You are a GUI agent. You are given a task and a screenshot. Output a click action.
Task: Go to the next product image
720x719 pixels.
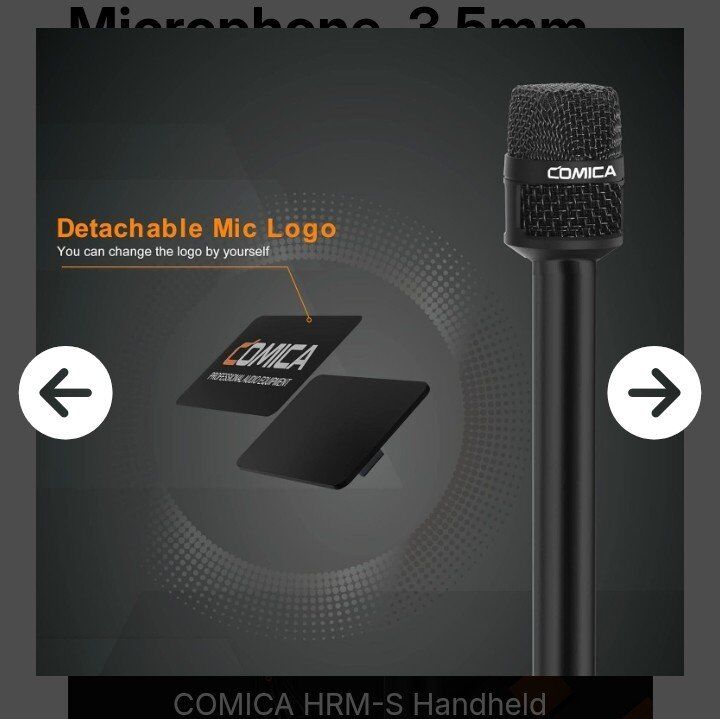654,393
